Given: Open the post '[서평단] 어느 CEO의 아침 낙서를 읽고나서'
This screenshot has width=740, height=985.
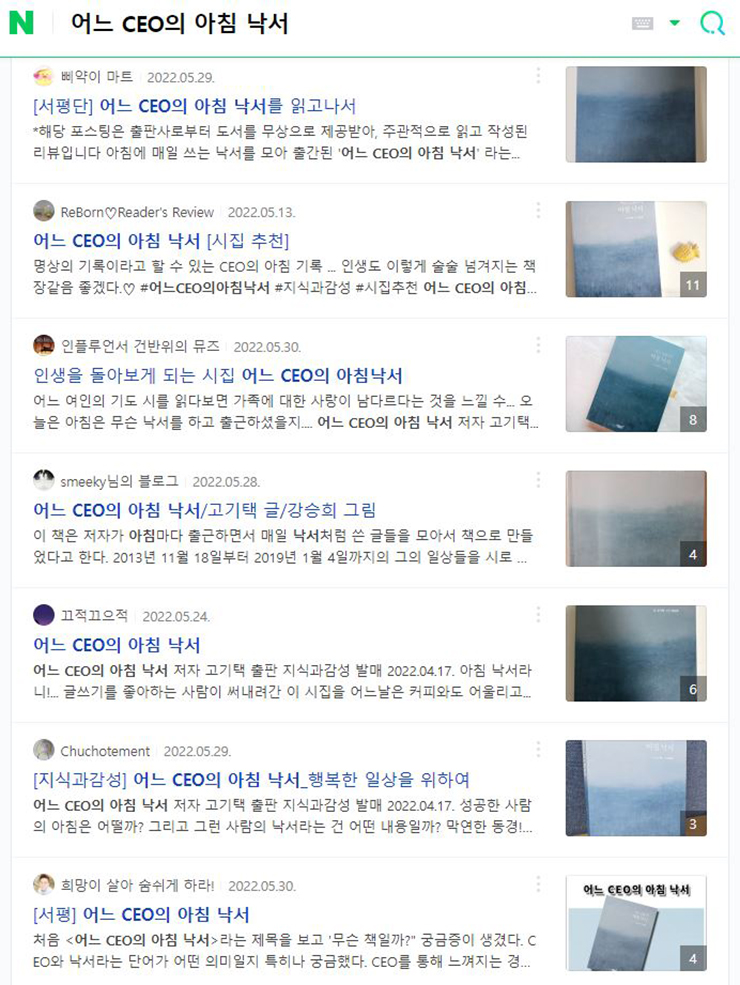Looking at the screenshot, I should [x=194, y=106].
